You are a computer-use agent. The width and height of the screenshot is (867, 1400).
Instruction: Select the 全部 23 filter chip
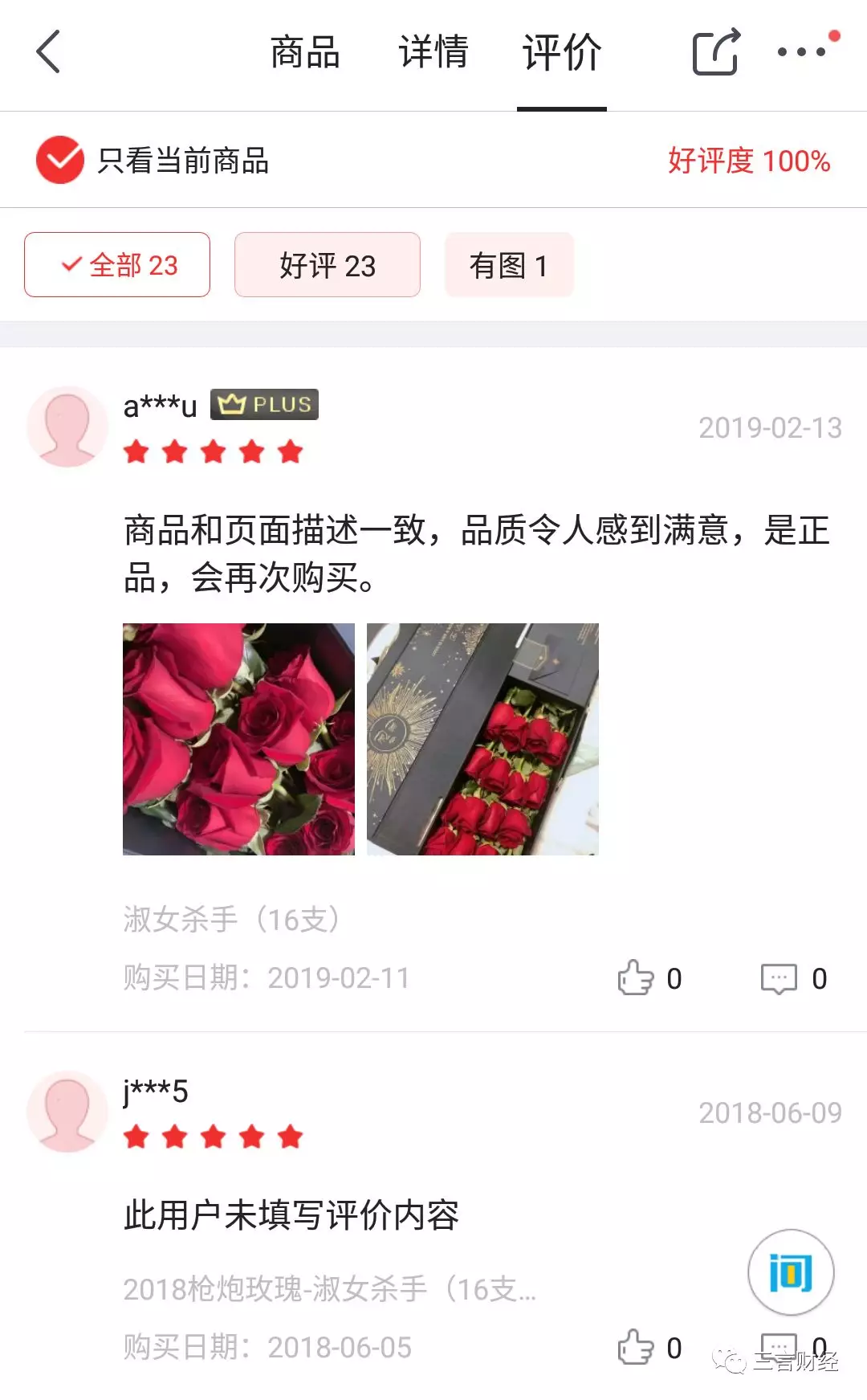117,265
